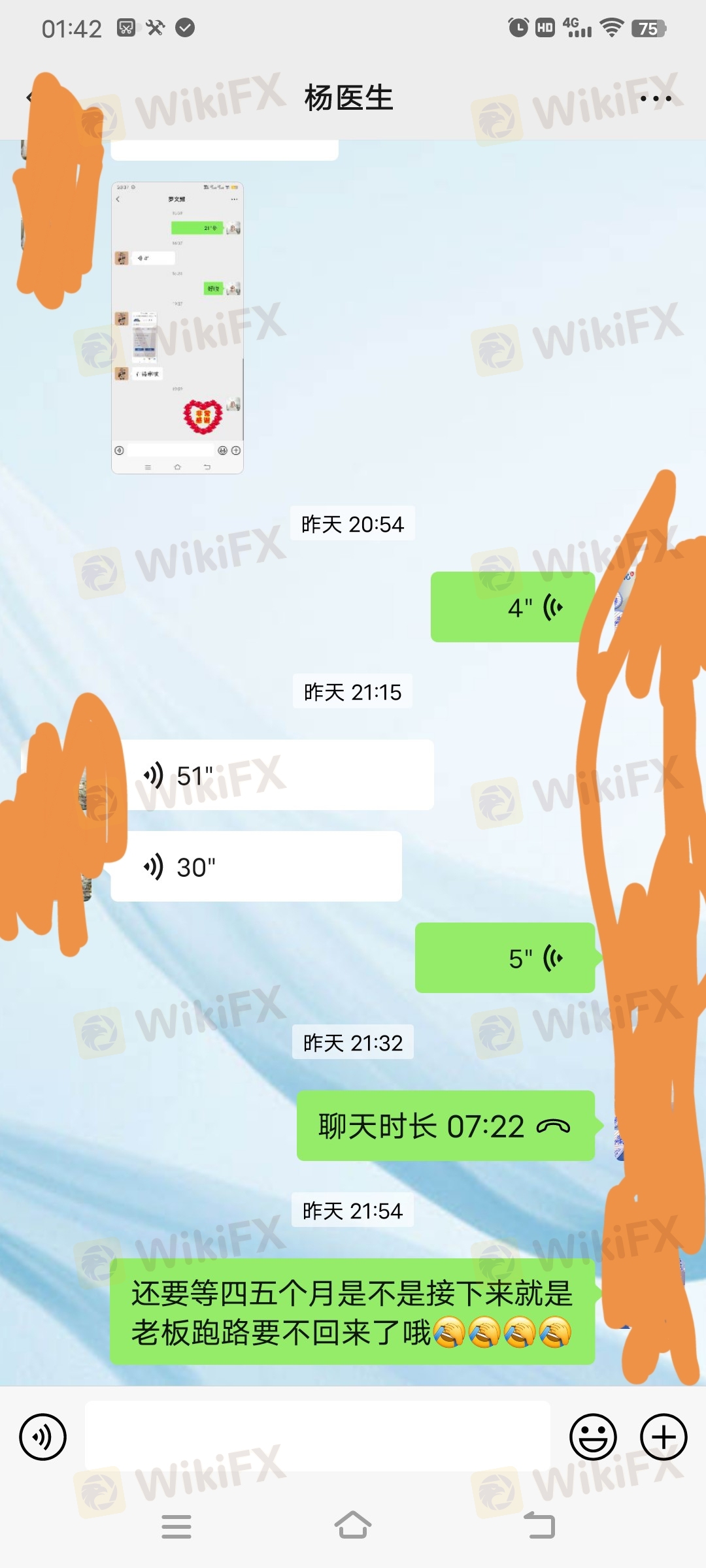Viewport: 706px width, 1568px height.
Task: Go to the system home screen
Action: point(353,1526)
